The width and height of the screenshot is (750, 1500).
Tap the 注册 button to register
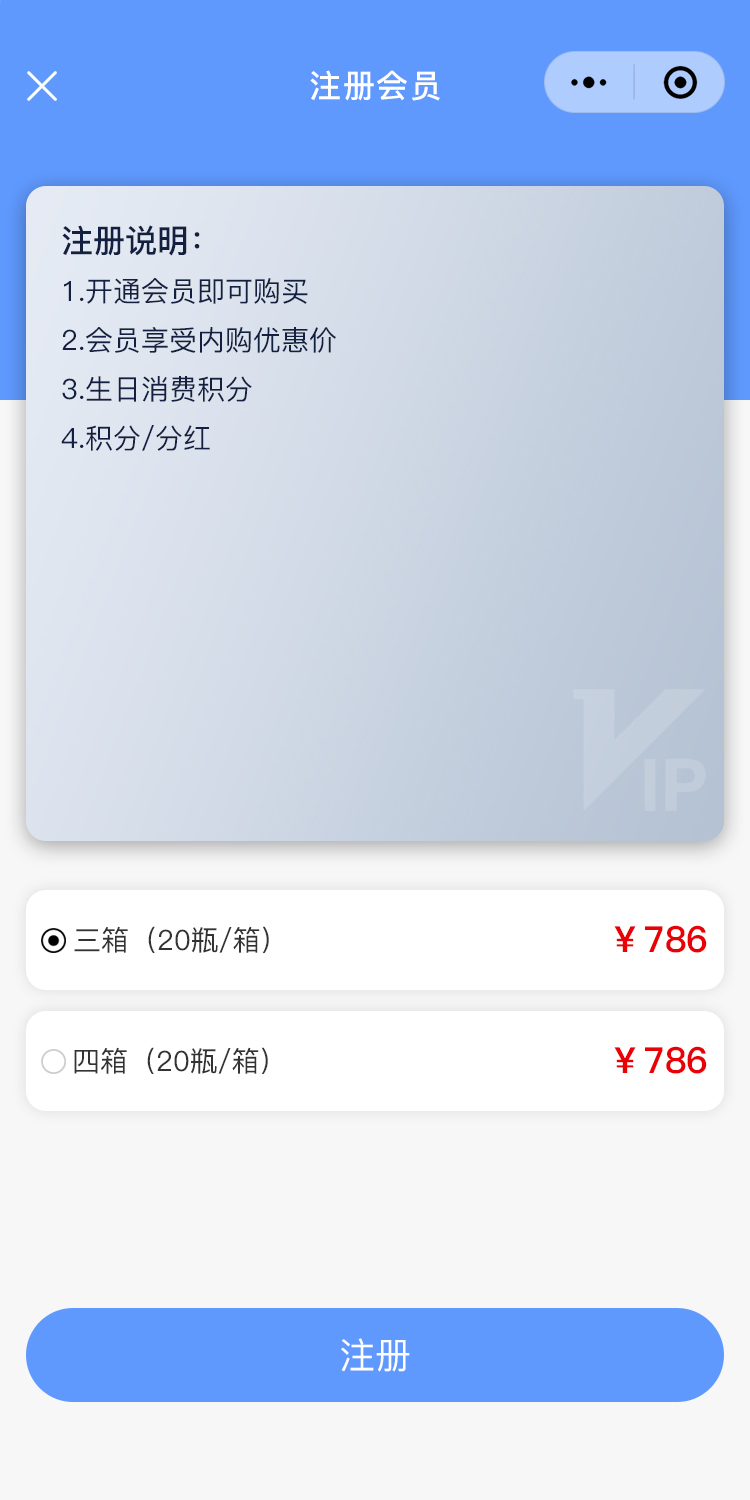pos(375,1355)
